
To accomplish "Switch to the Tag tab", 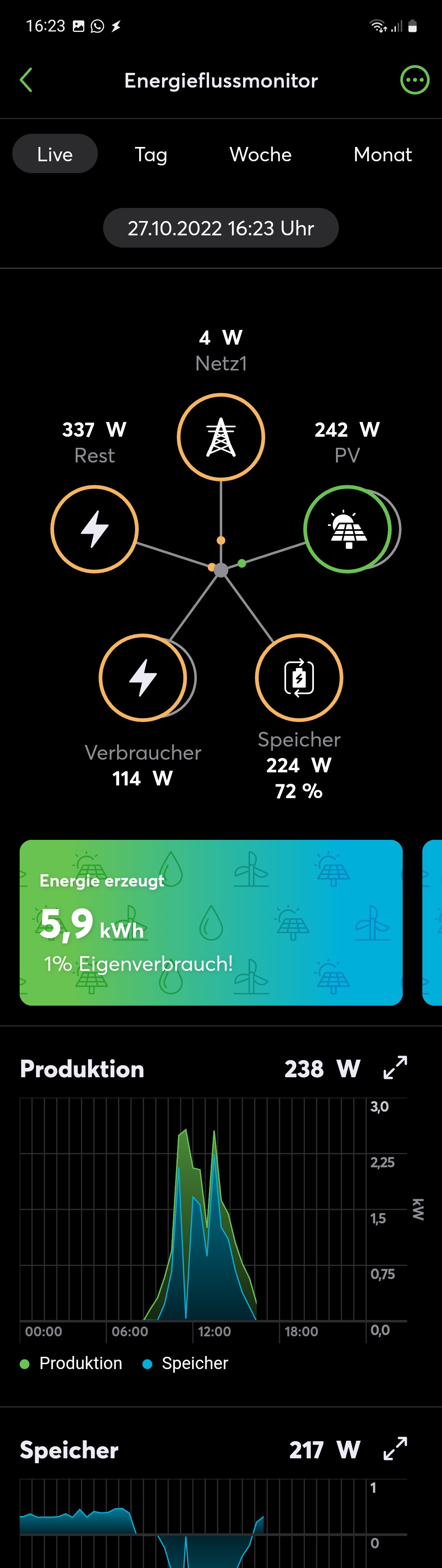I will [x=151, y=154].
